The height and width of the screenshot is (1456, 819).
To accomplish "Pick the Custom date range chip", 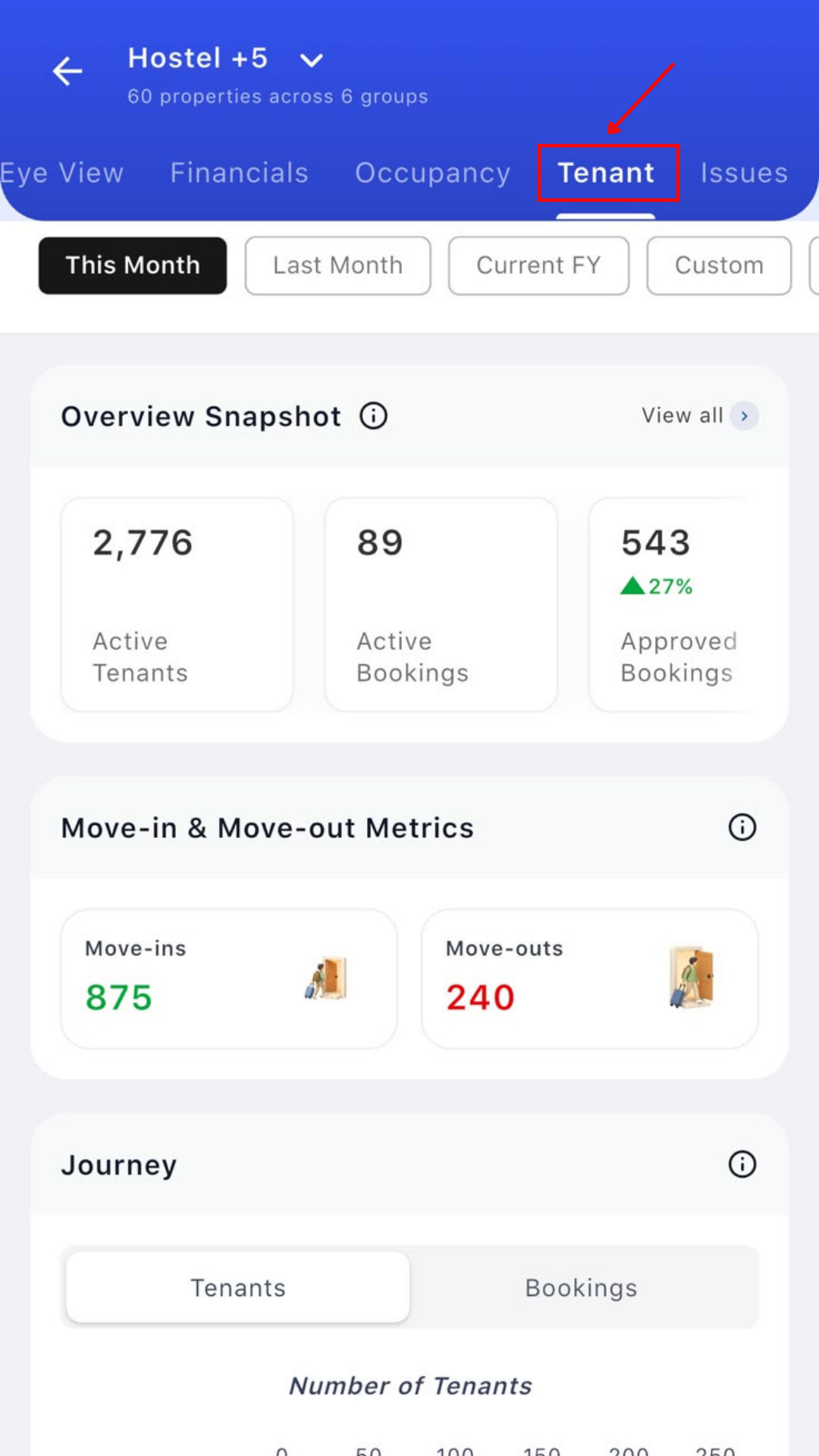I will (719, 265).
